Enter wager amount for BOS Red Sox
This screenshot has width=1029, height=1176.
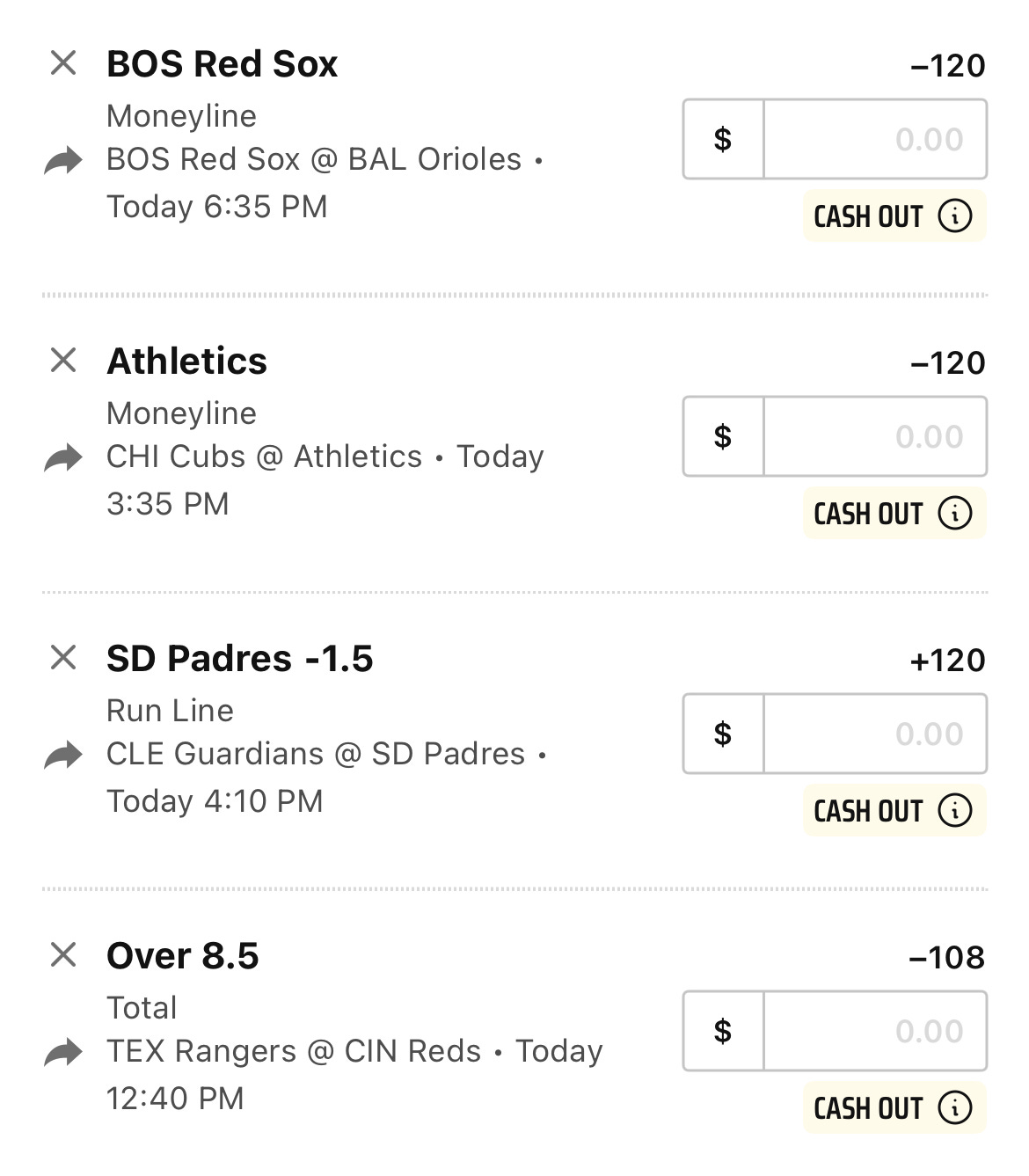point(874,139)
